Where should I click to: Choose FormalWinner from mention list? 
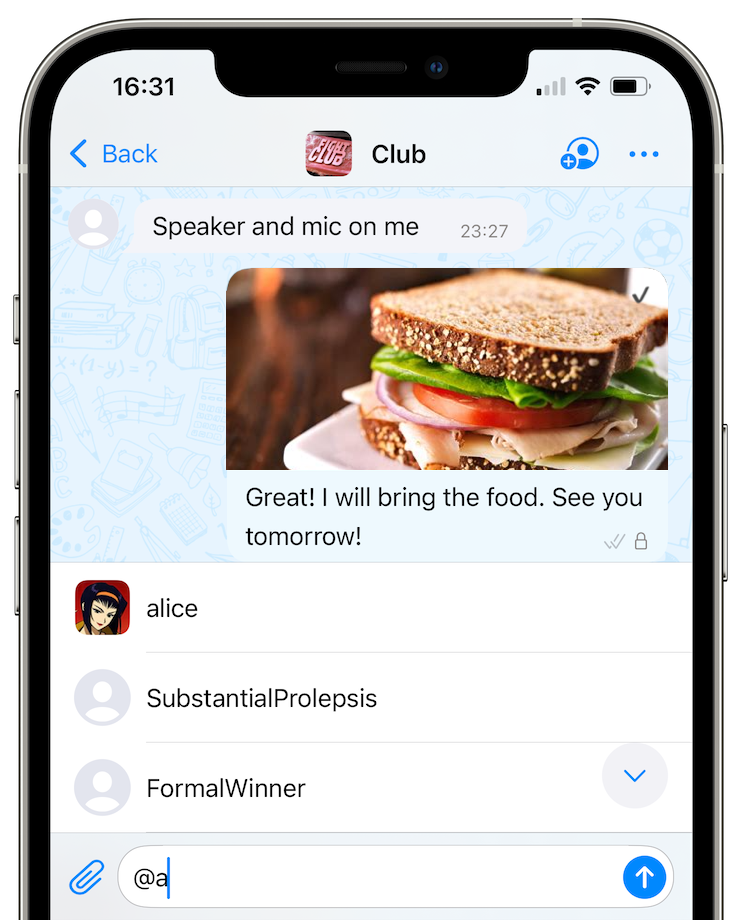tap(226, 788)
